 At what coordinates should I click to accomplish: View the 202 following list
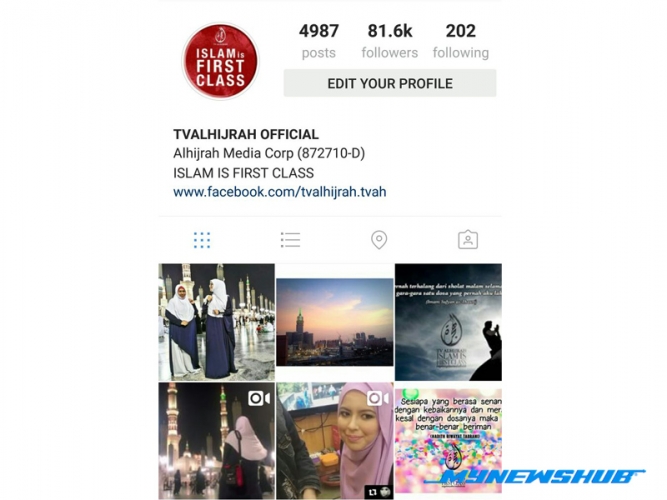460,41
